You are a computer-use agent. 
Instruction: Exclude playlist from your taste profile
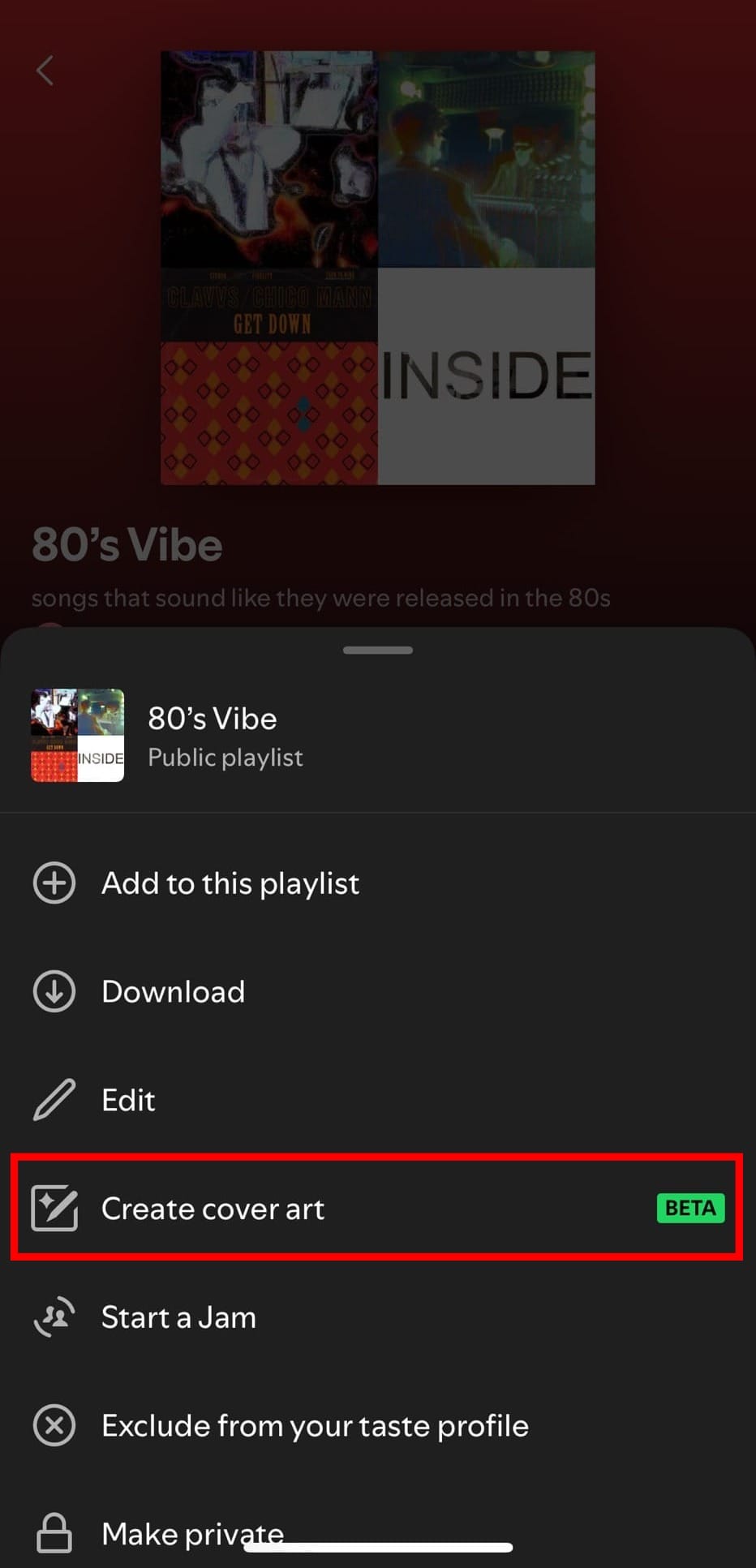[315, 1425]
